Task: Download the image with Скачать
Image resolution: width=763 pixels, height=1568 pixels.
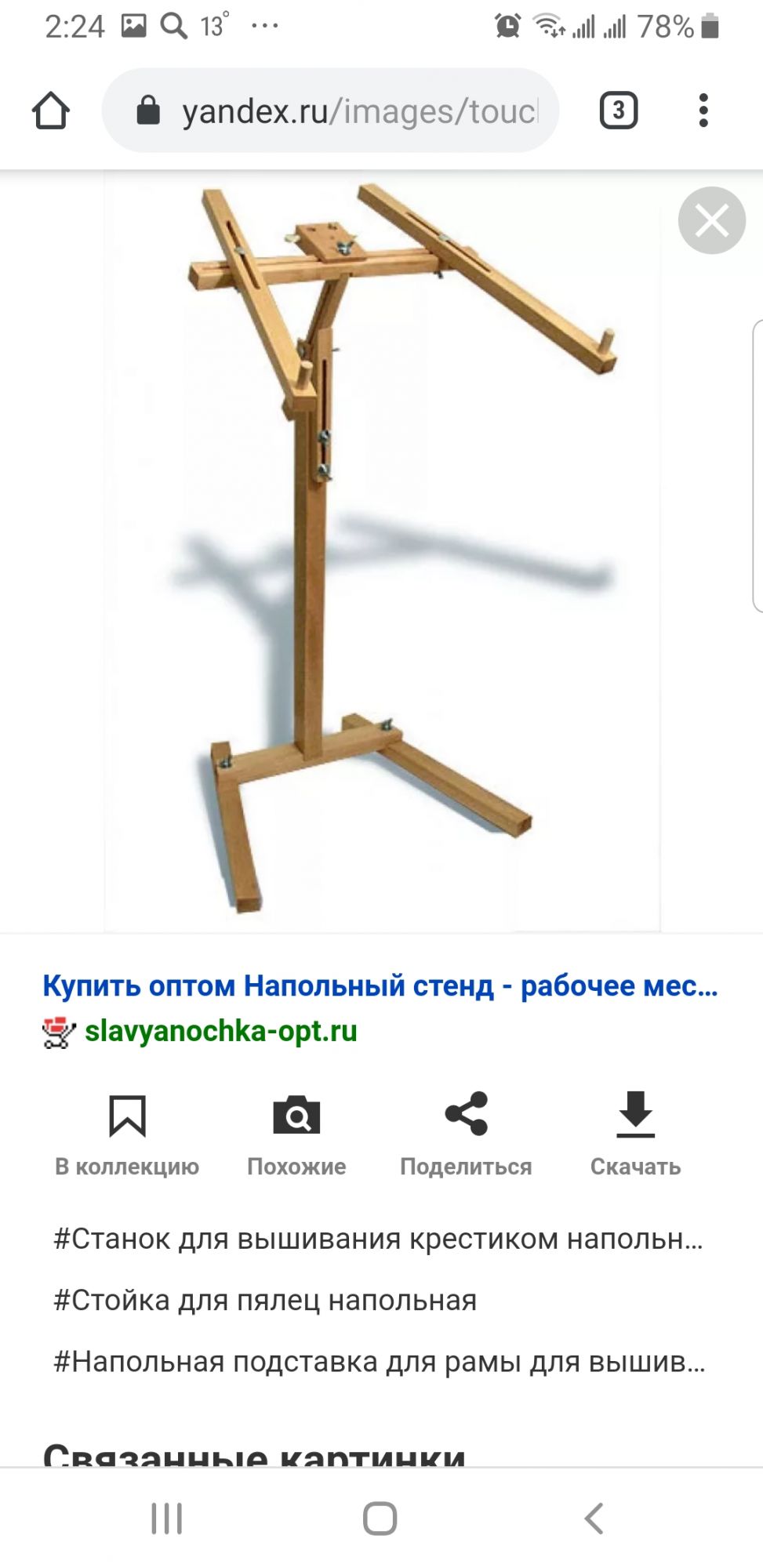Action: click(635, 1133)
